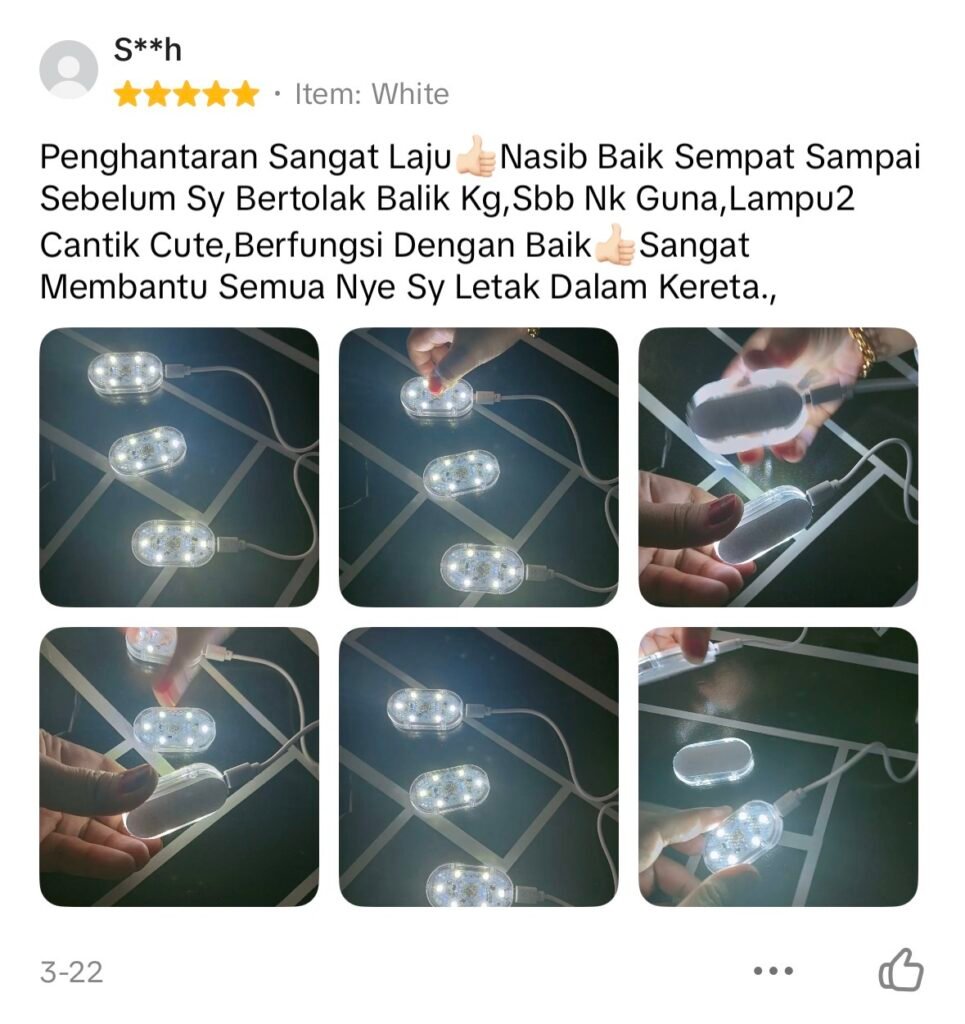Image resolution: width=965 pixels, height=1024 pixels.
Task: View photo showing a lamp's grey adhesive back
Action: click(778, 467)
